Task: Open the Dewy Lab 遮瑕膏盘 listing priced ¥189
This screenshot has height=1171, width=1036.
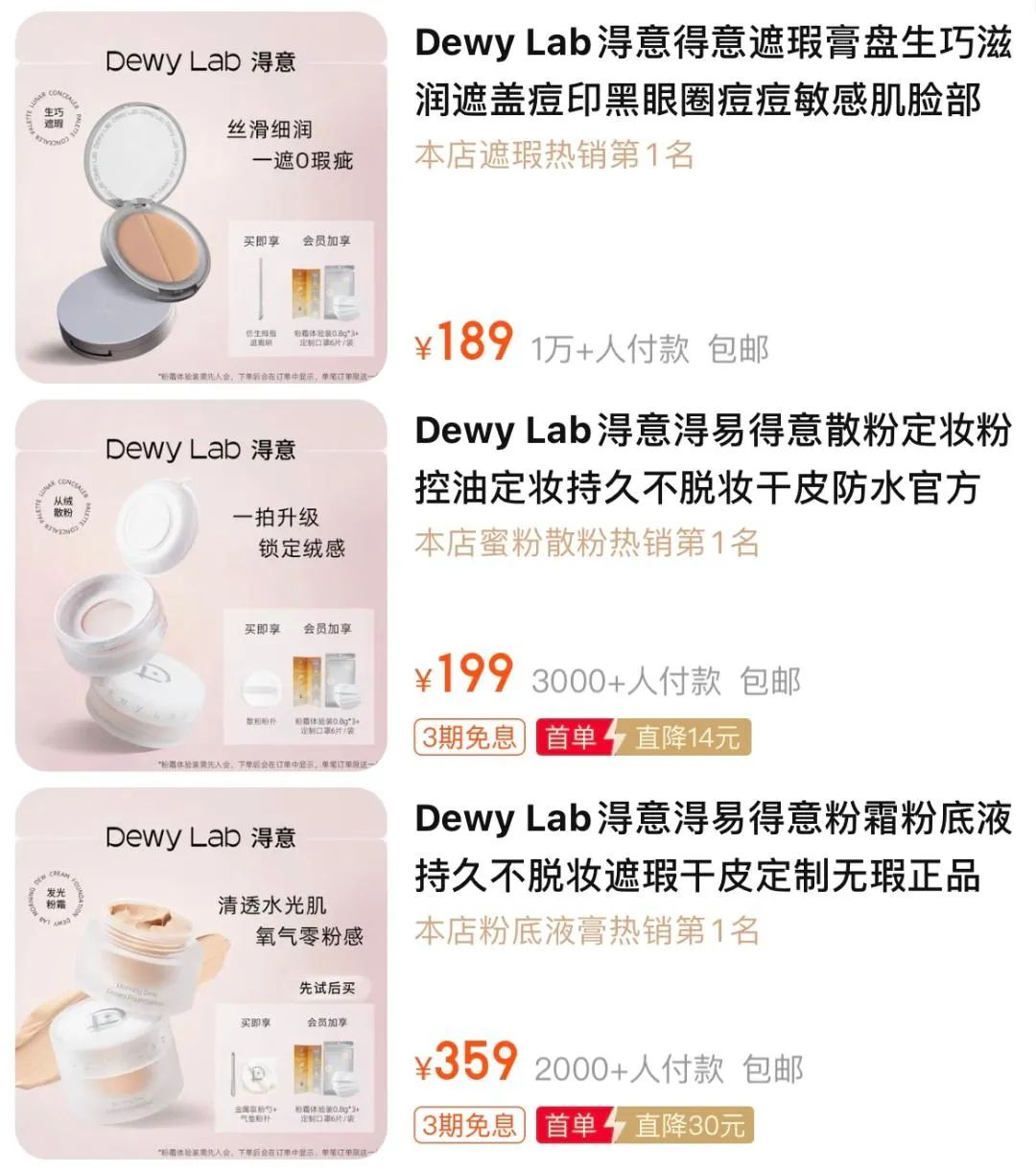Action: [x=712, y=72]
